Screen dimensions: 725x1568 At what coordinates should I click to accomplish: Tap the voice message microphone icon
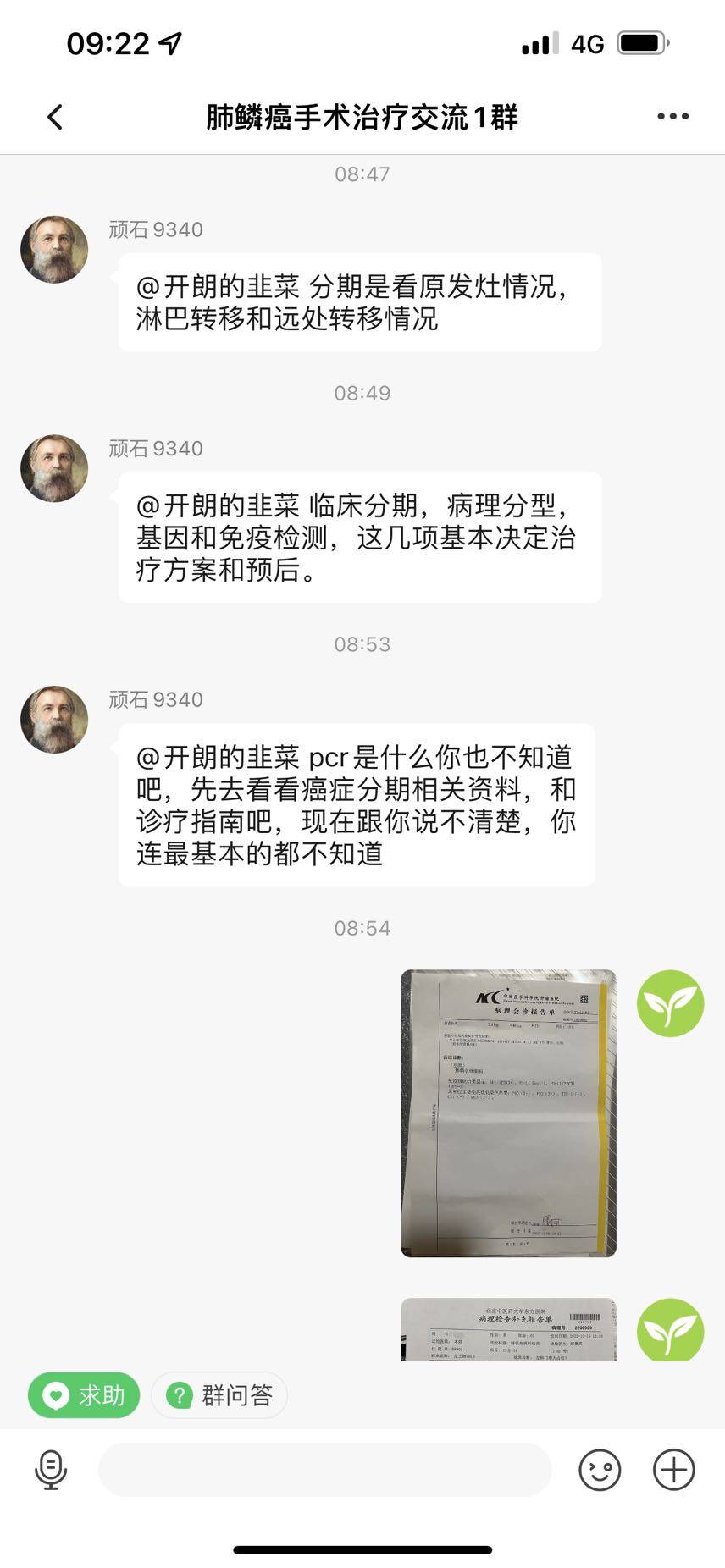click(x=51, y=1469)
